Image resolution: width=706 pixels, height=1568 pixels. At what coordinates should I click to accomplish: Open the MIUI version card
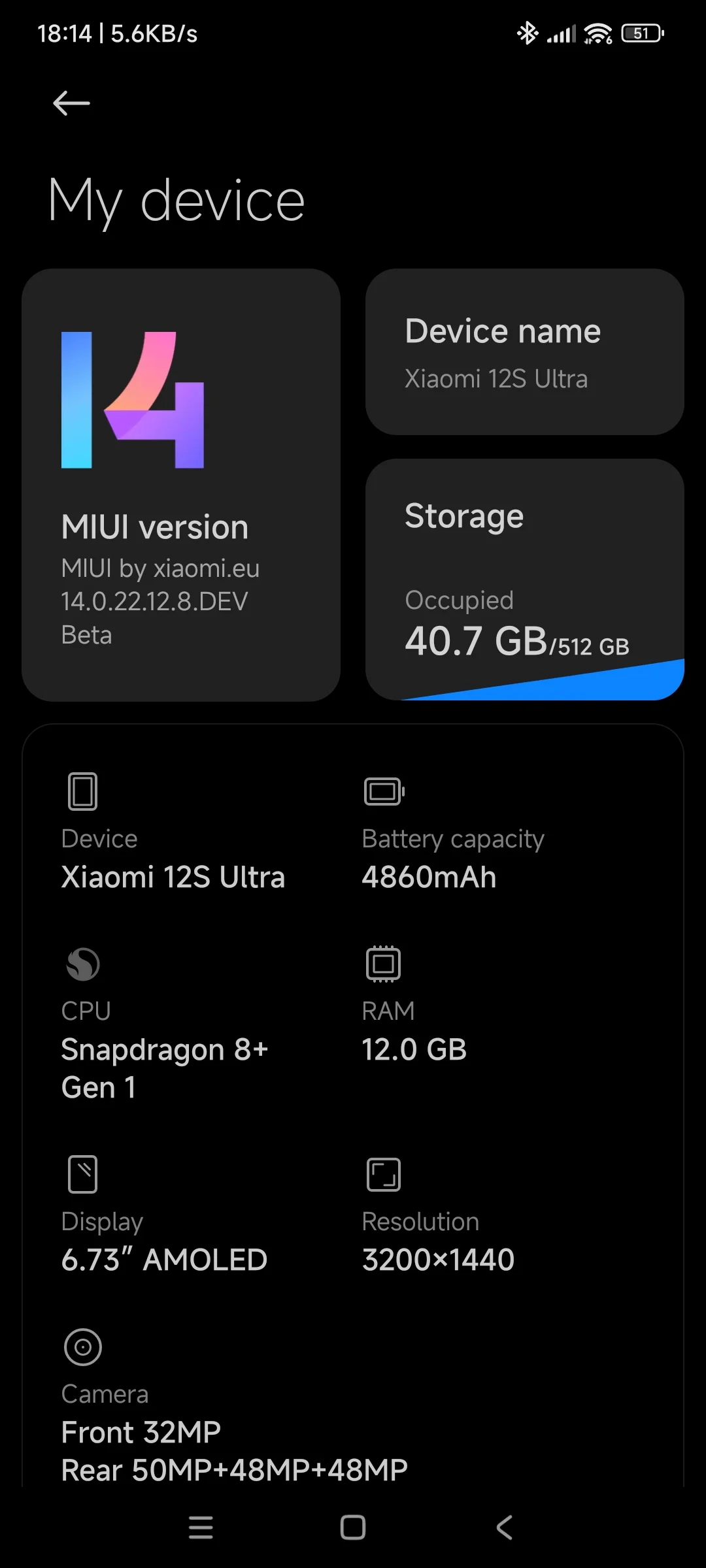[181, 485]
